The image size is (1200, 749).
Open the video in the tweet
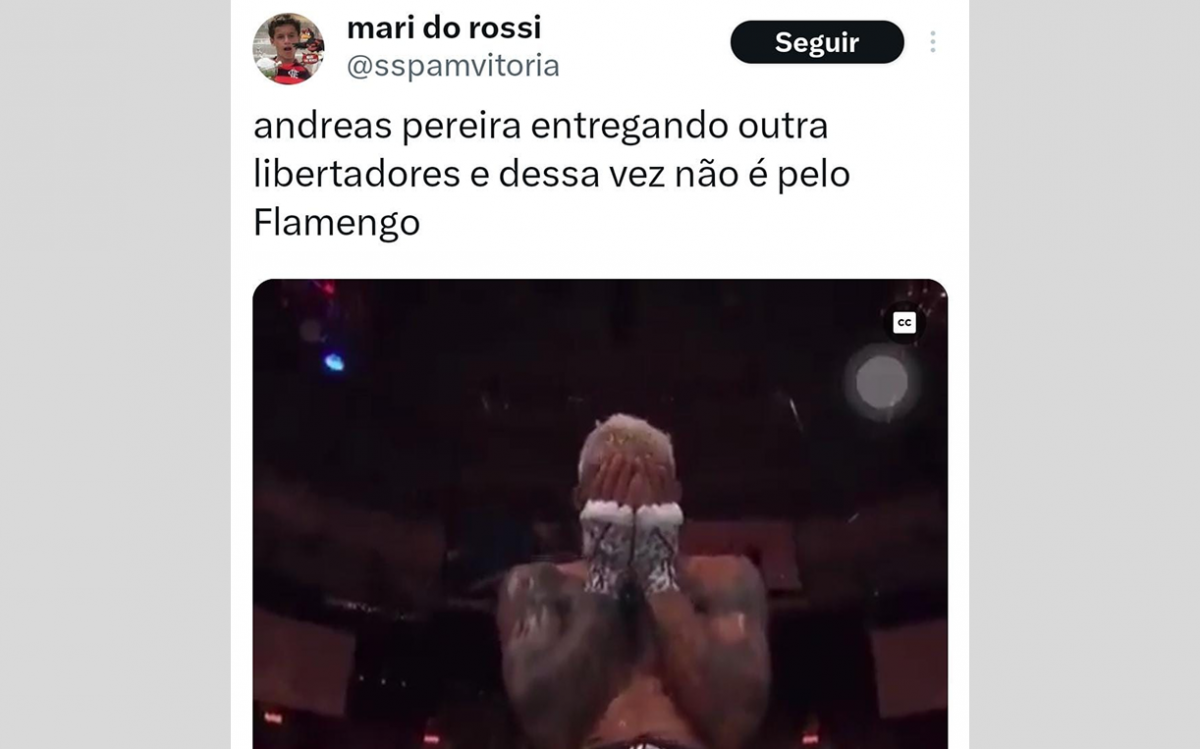600,520
